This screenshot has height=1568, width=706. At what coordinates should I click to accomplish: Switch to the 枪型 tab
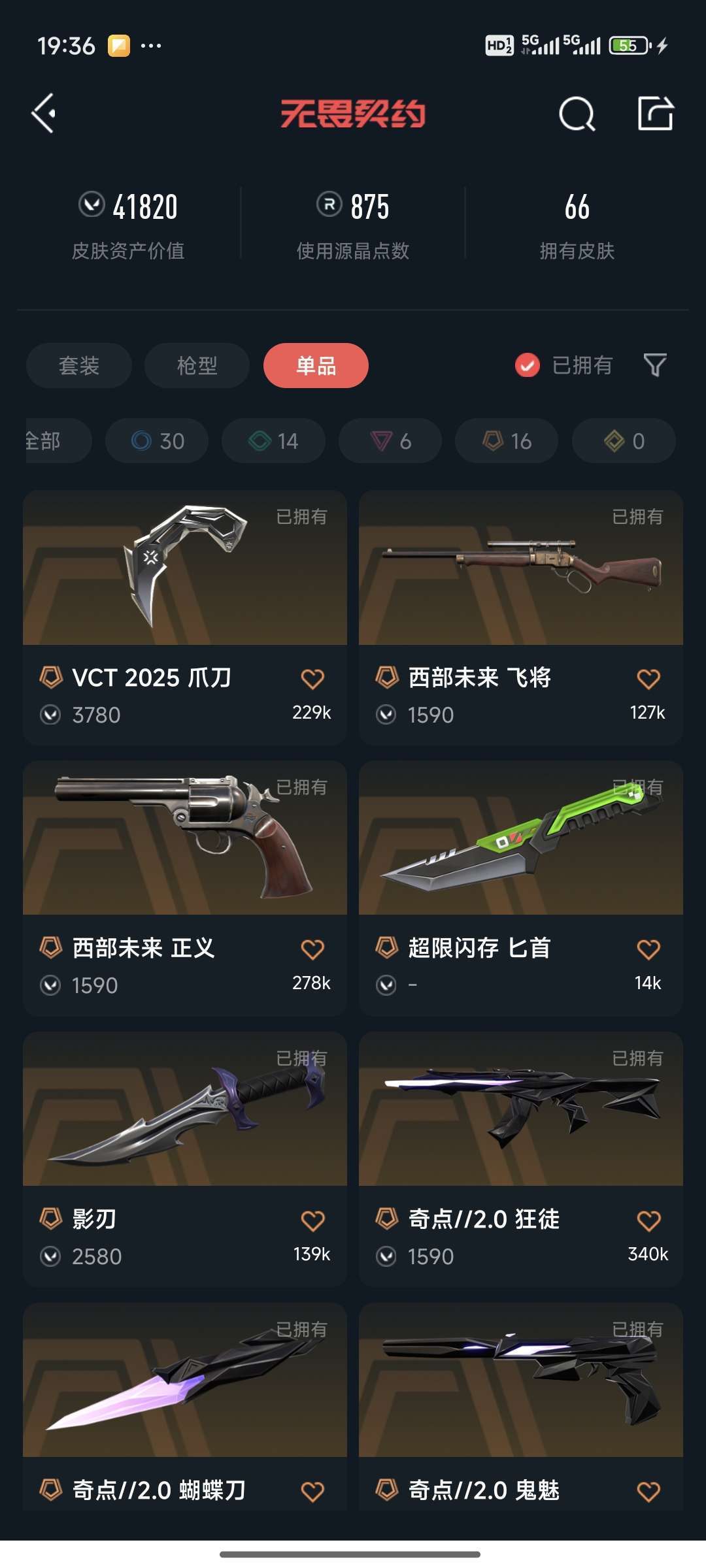197,365
